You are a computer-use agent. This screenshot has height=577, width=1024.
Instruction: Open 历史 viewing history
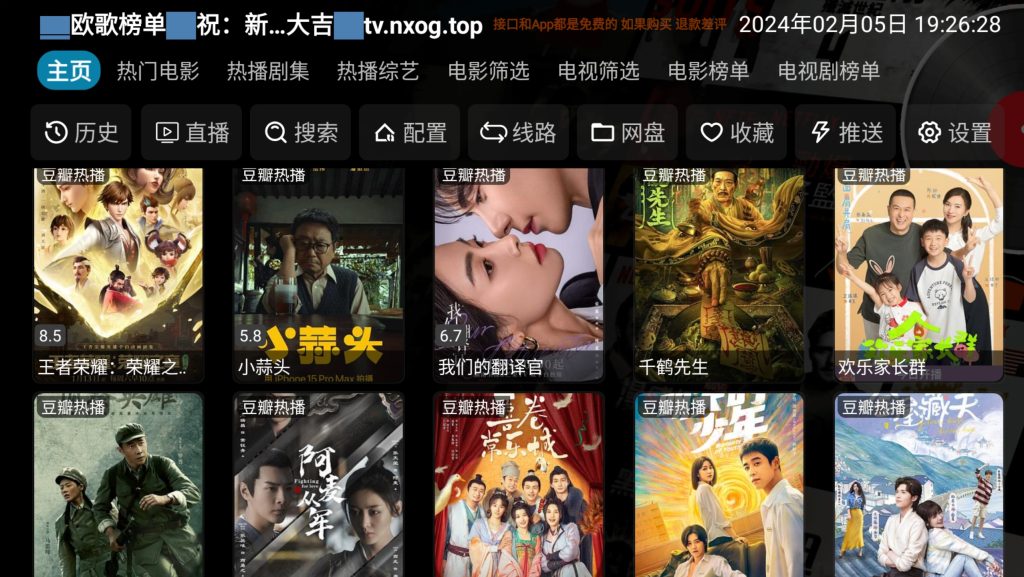point(81,132)
